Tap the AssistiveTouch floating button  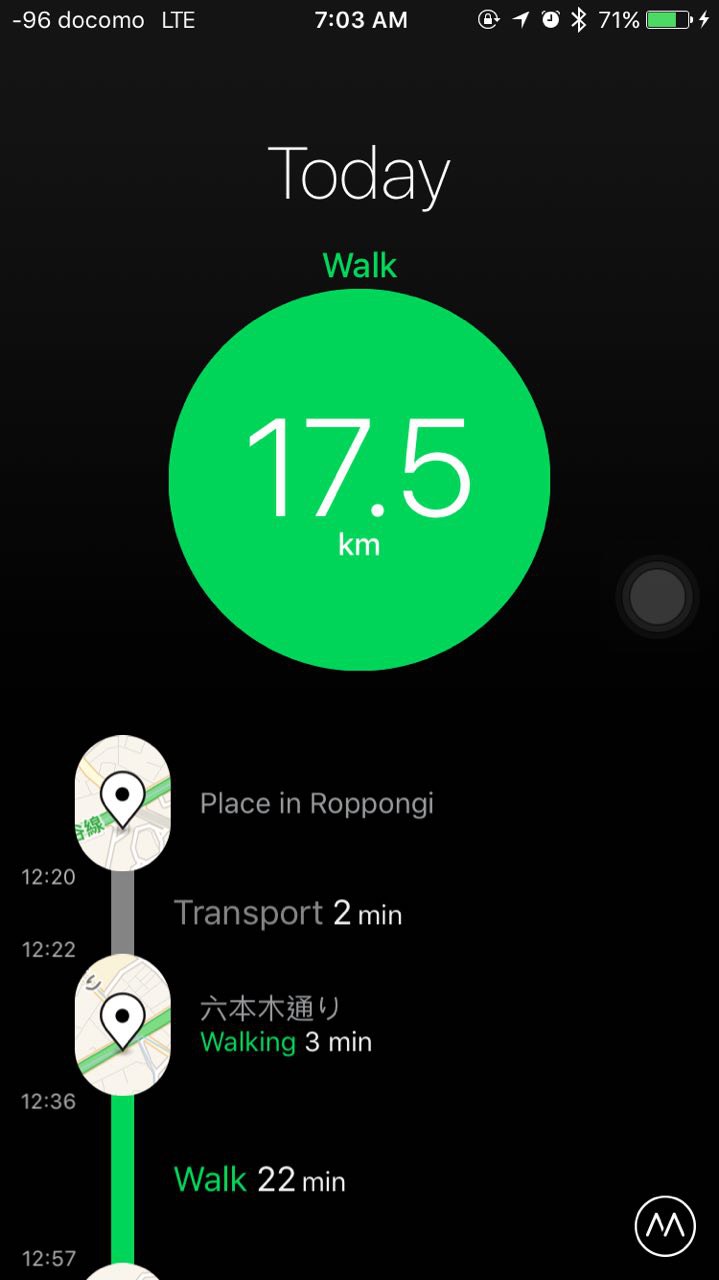[x=657, y=597]
